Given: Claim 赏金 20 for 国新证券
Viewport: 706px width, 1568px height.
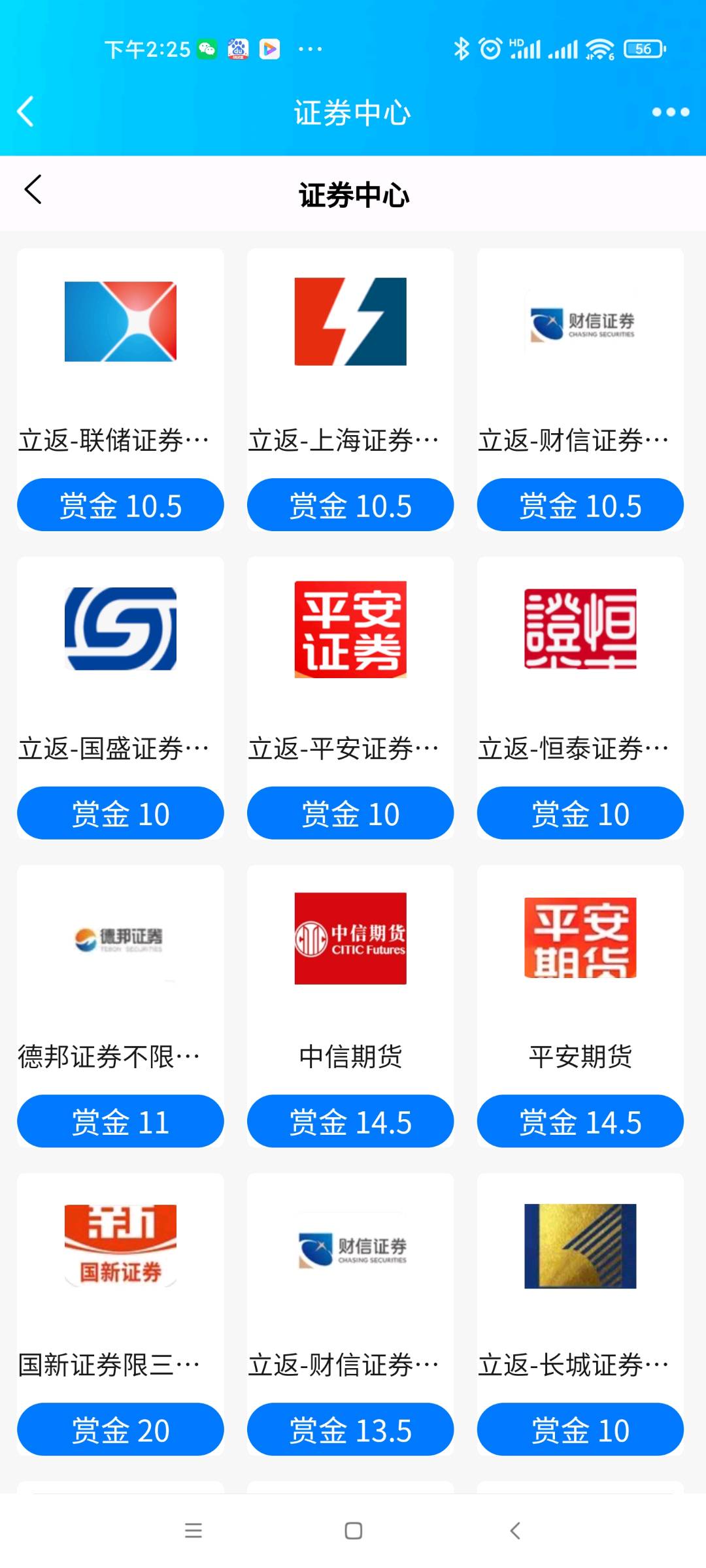Looking at the screenshot, I should tap(120, 1430).
